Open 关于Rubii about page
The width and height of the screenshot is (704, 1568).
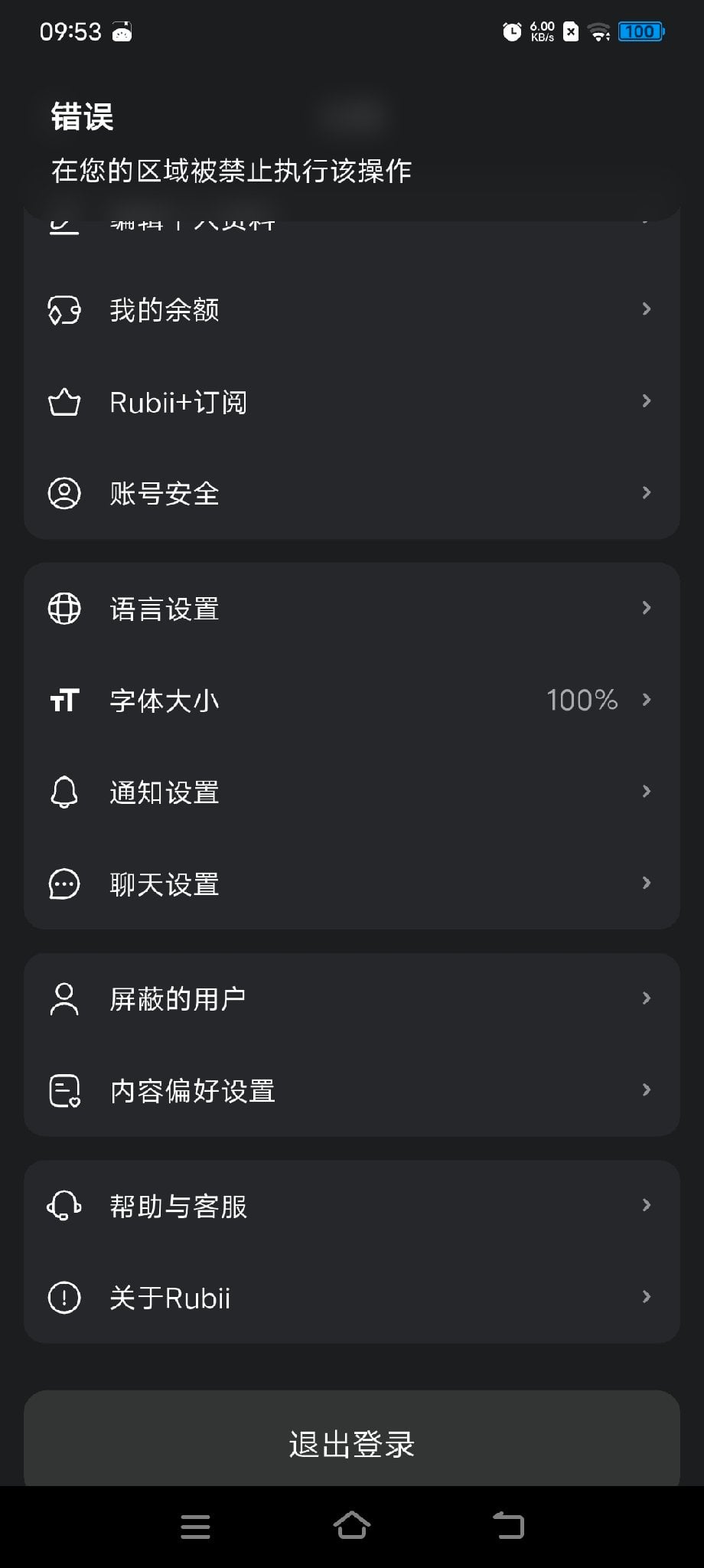[x=351, y=1298]
